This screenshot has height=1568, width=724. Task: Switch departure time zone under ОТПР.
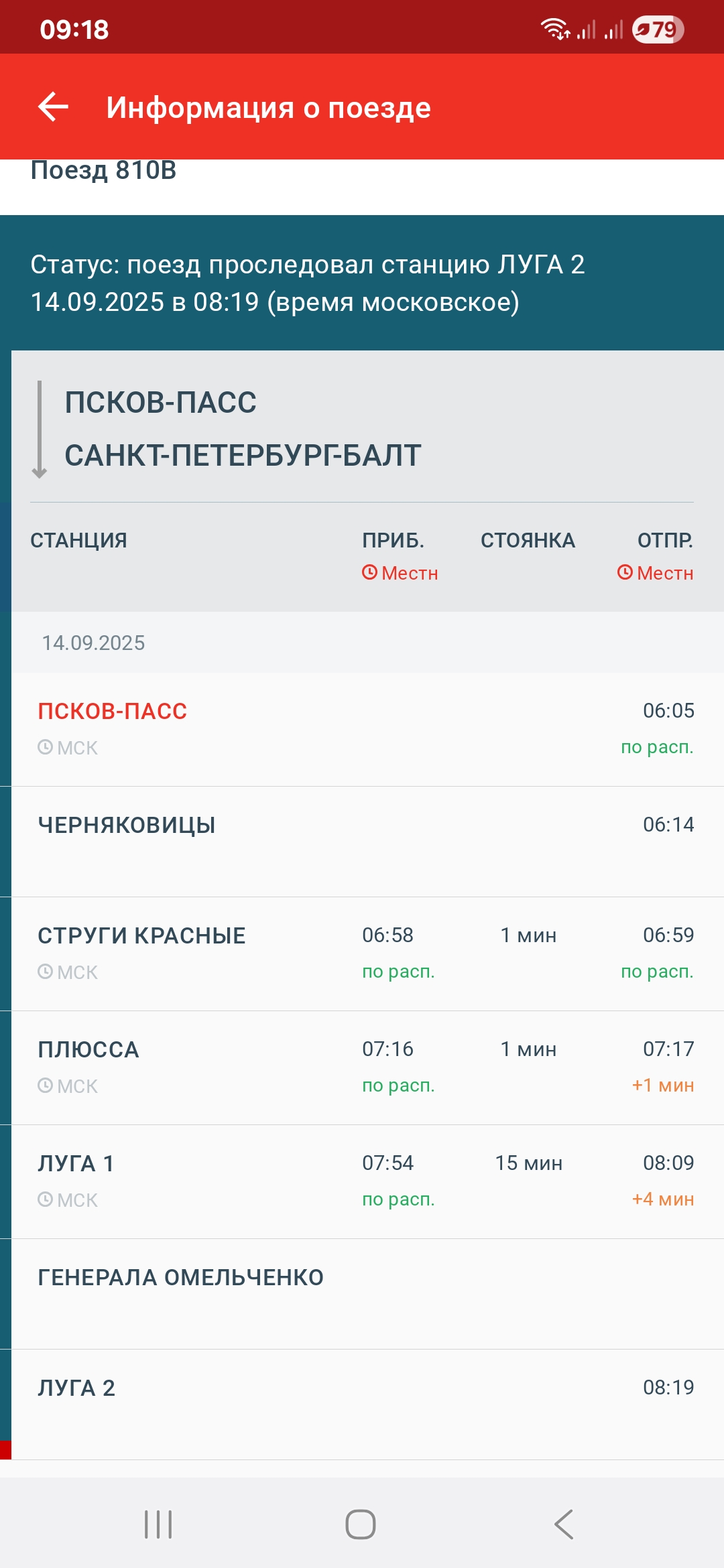click(656, 573)
